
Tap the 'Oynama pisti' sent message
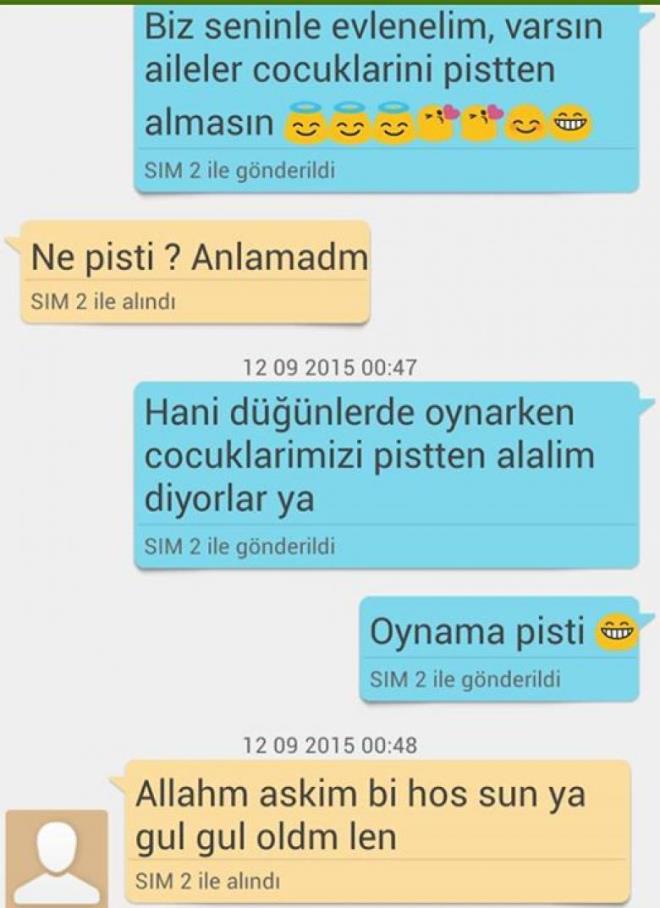(498, 648)
